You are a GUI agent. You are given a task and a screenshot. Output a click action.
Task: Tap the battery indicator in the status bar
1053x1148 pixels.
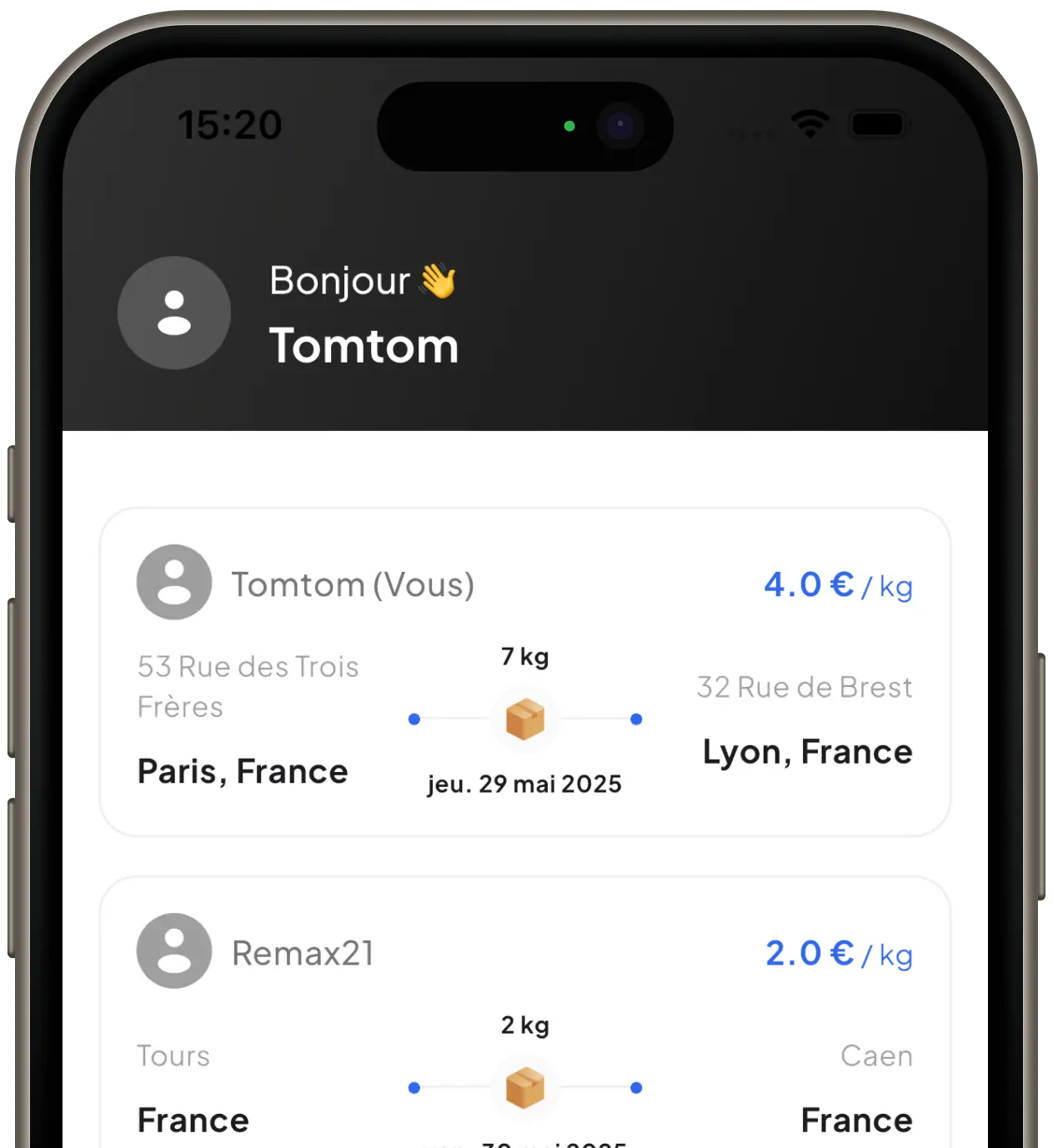pos(876,123)
